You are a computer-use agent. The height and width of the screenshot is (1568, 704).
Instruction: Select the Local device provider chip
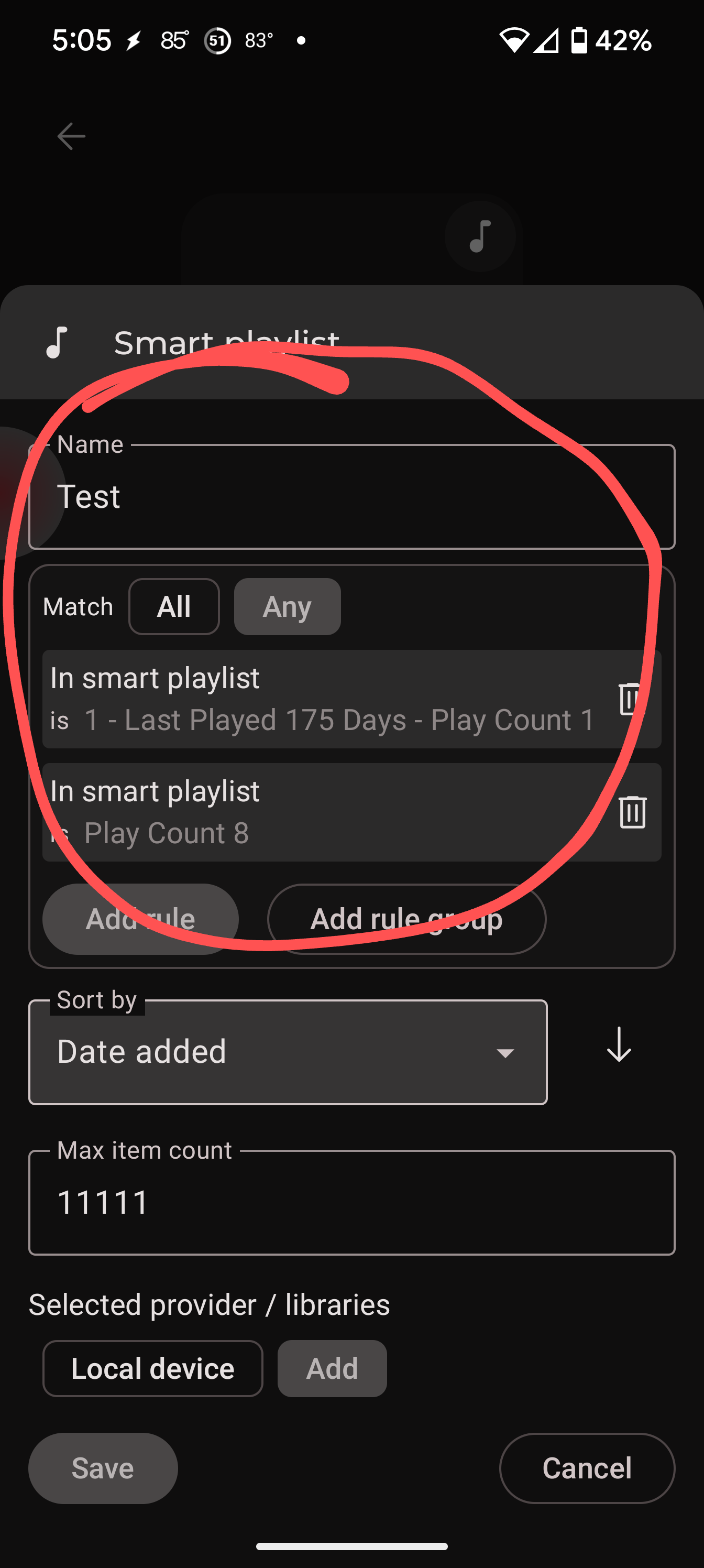tap(153, 1368)
